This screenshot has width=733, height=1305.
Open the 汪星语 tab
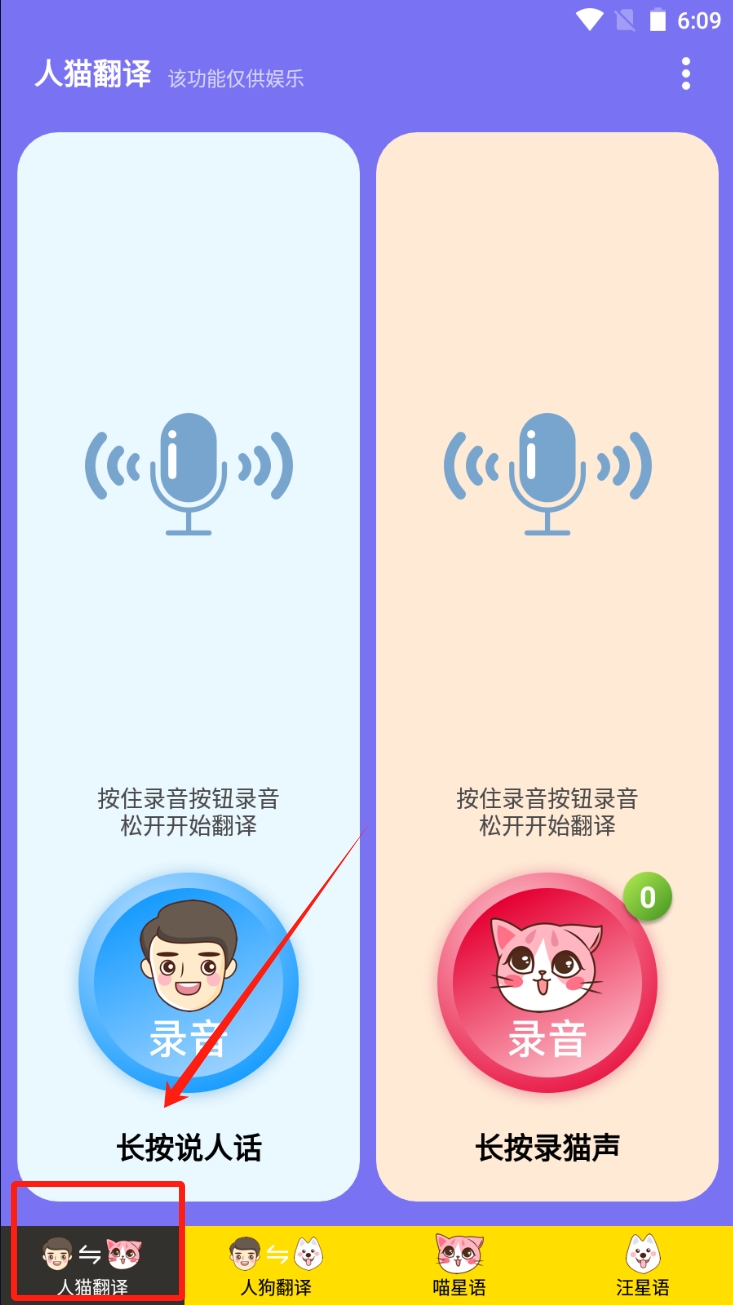tap(641, 1265)
